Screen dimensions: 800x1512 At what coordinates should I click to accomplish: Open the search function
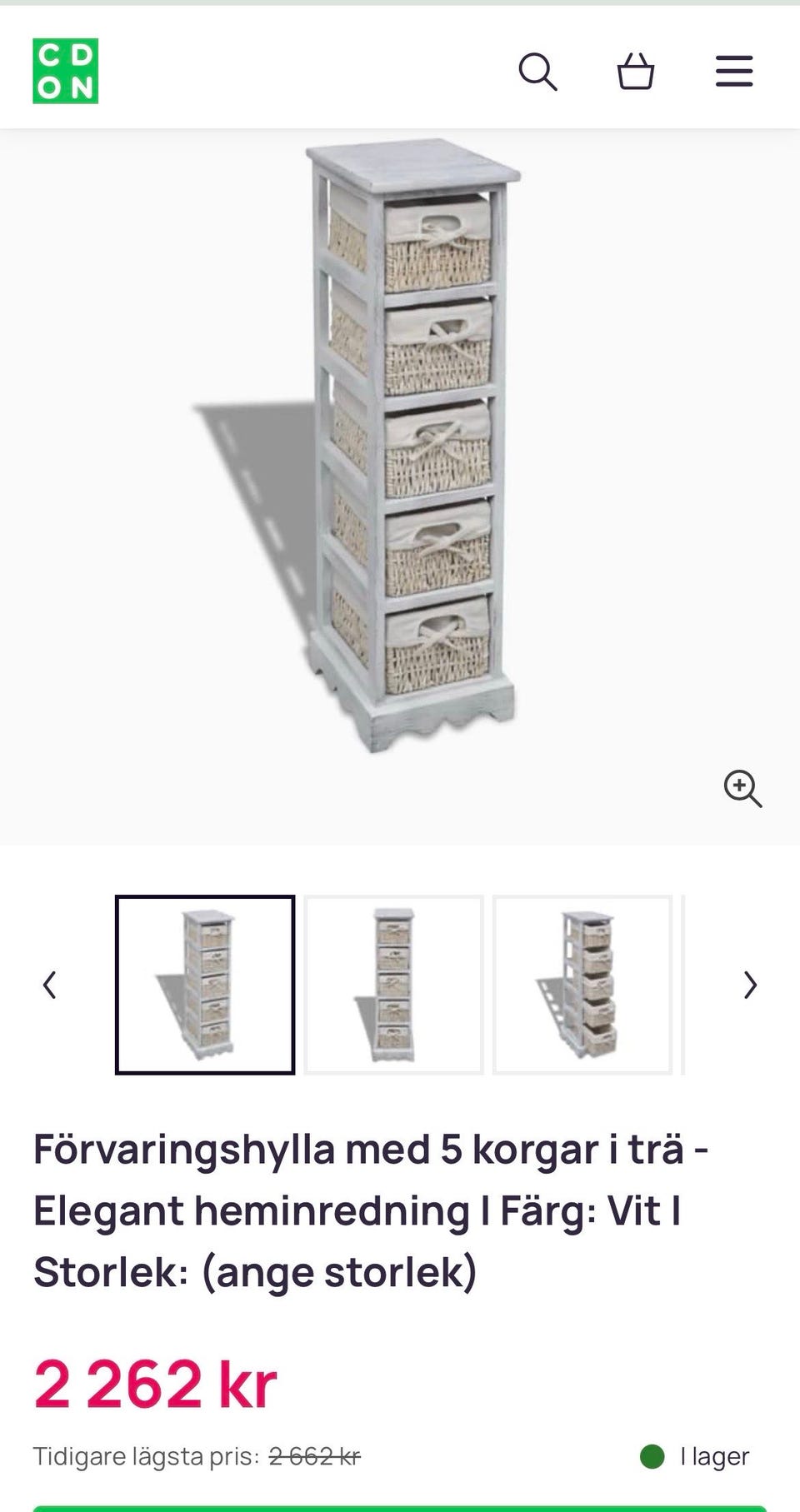click(539, 72)
